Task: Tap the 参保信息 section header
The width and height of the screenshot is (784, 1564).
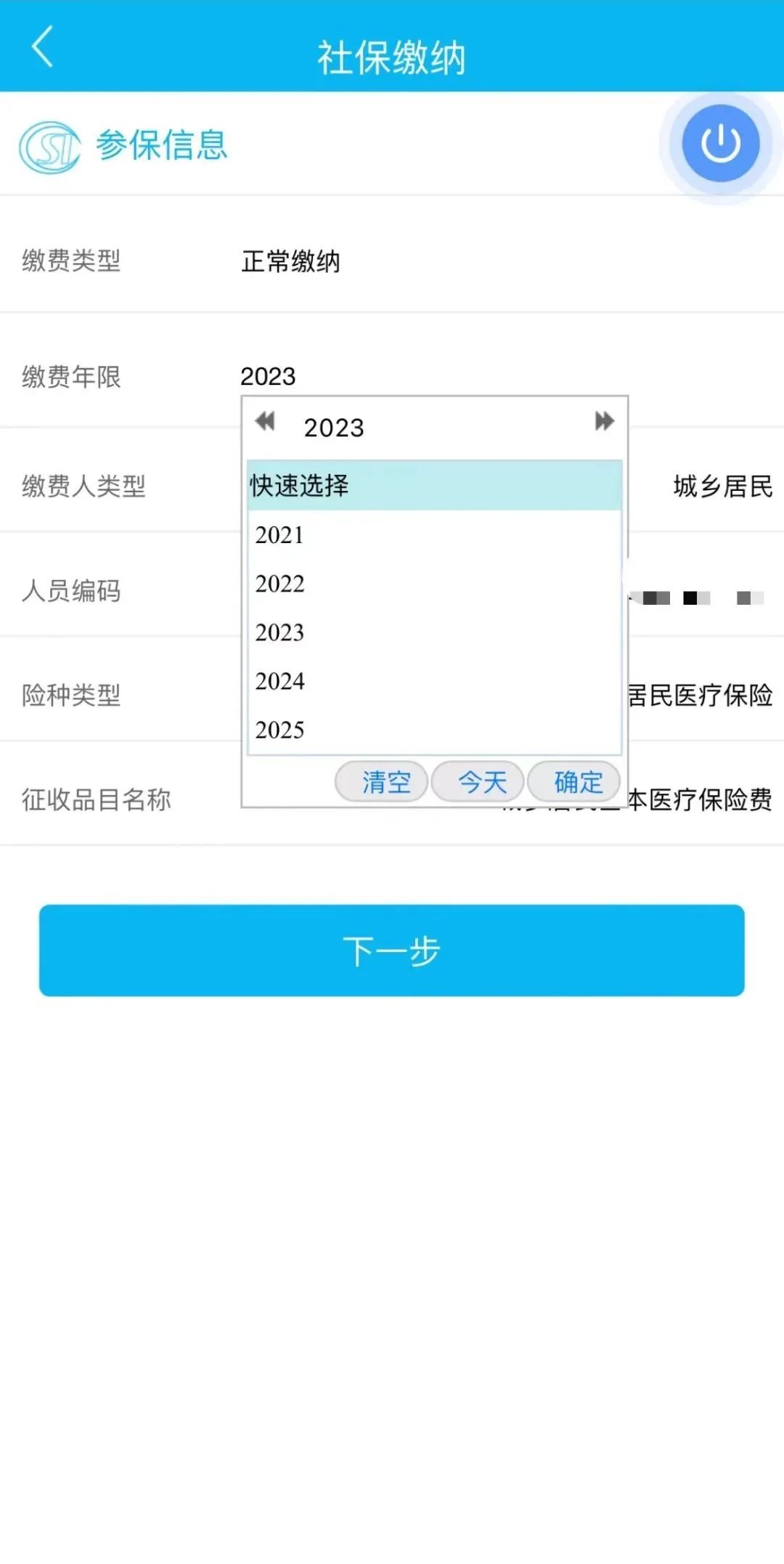Action: [x=161, y=145]
